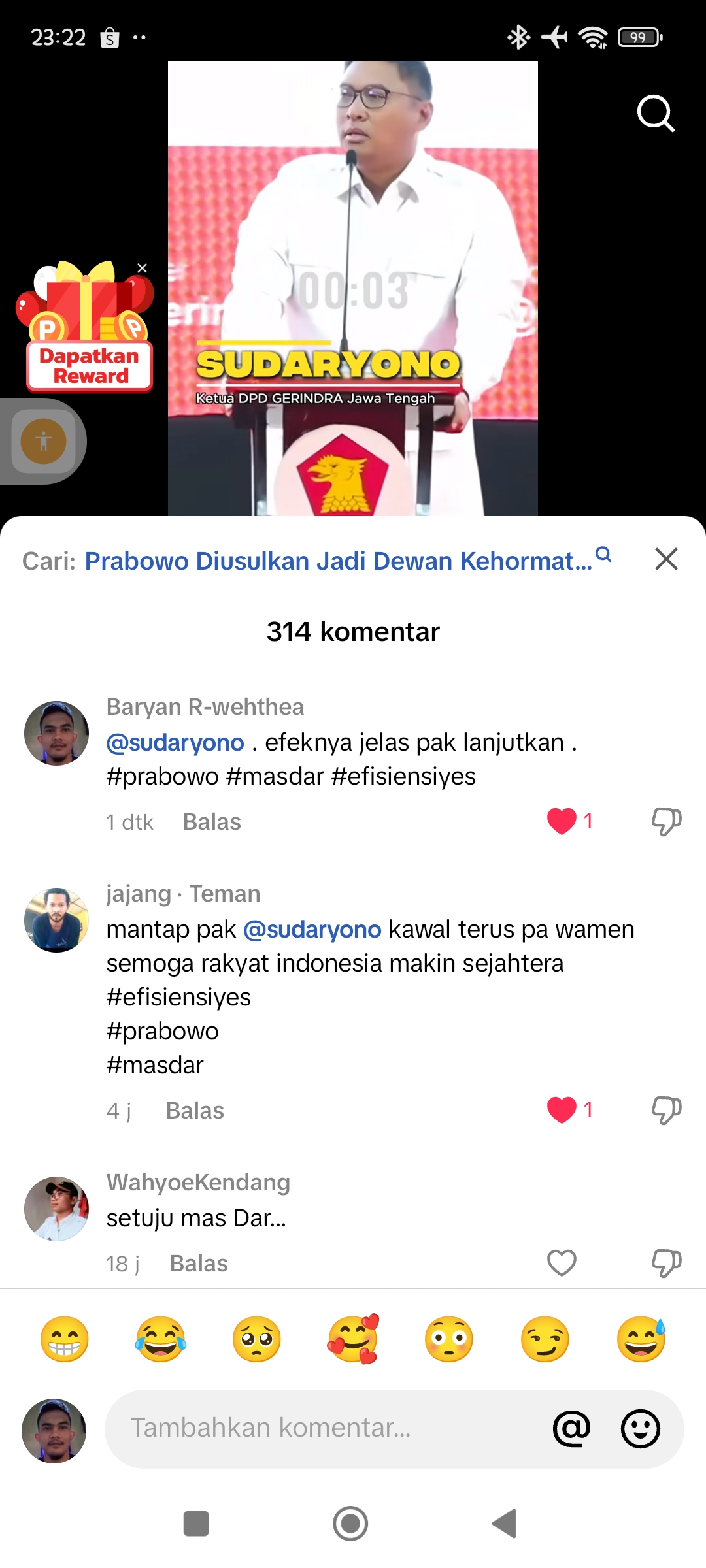Image resolution: width=706 pixels, height=1568 pixels.
Task: Open the Dapatkan Reward gift box
Action: [x=86, y=326]
